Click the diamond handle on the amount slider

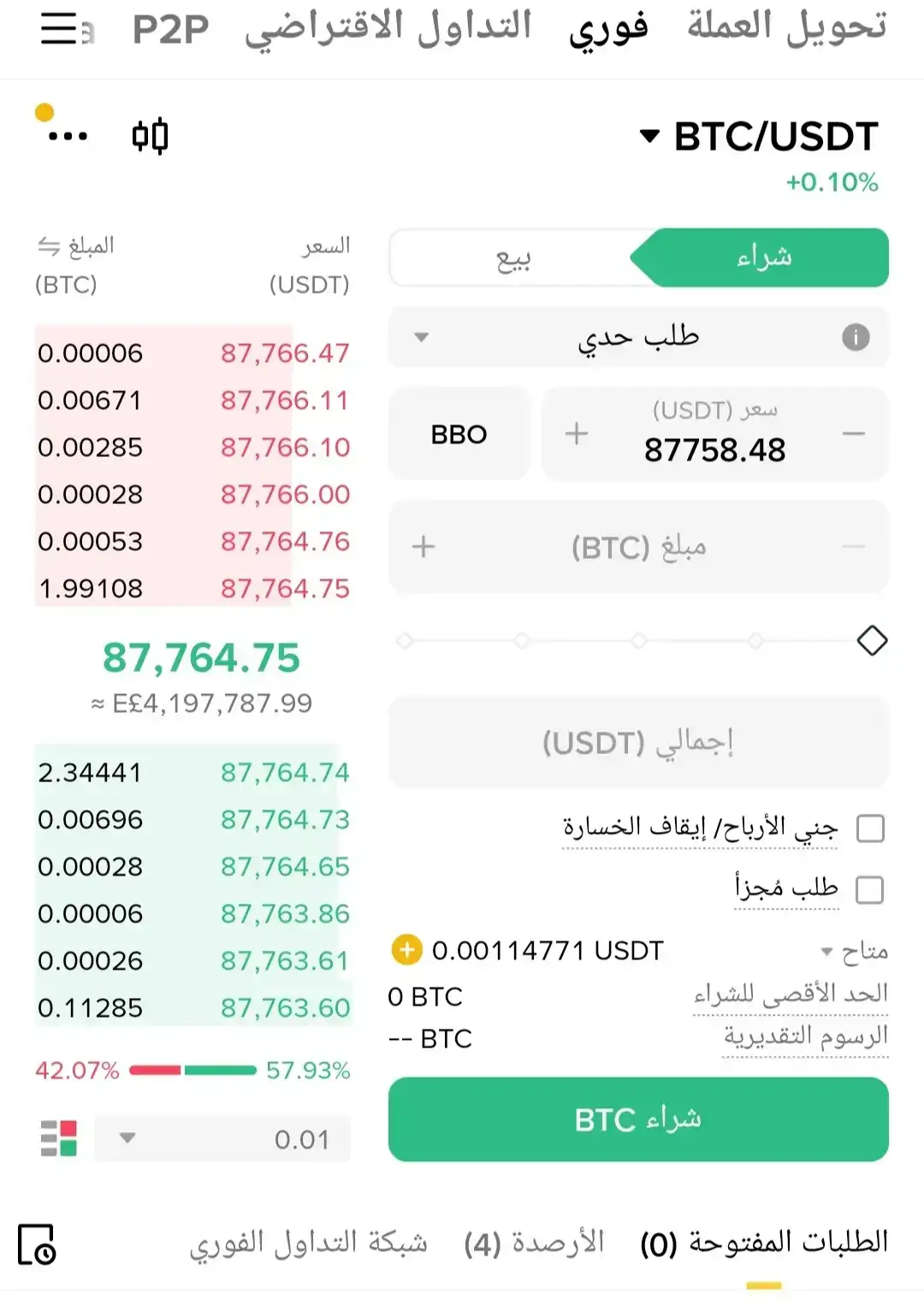[873, 639]
